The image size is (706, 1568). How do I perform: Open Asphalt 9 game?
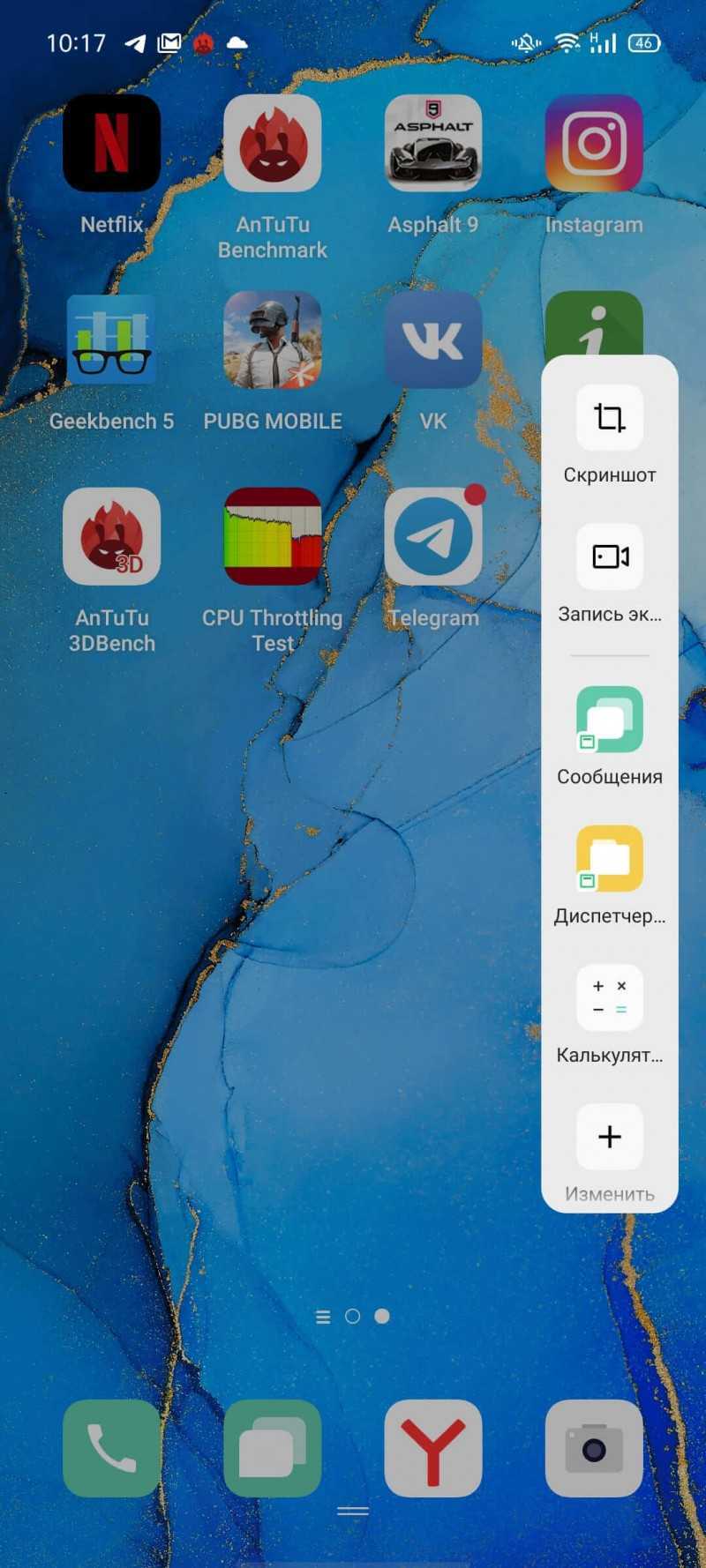coord(432,143)
